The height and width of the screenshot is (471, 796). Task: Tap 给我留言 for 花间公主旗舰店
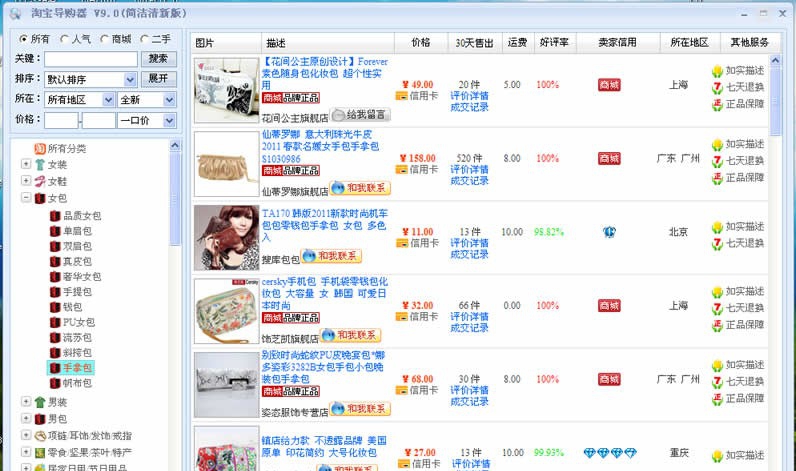pyautogui.click(x=360, y=116)
